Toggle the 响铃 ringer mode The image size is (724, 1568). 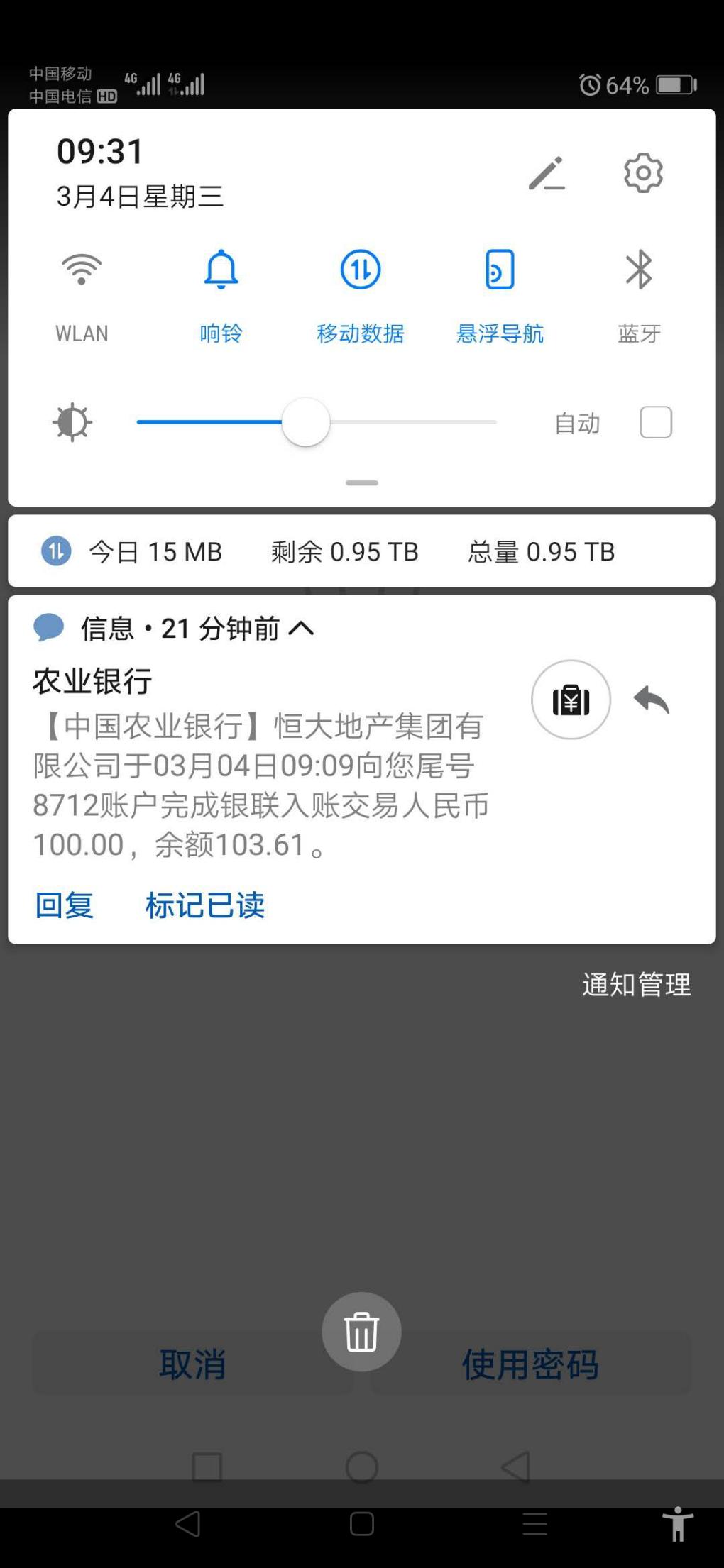221,270
